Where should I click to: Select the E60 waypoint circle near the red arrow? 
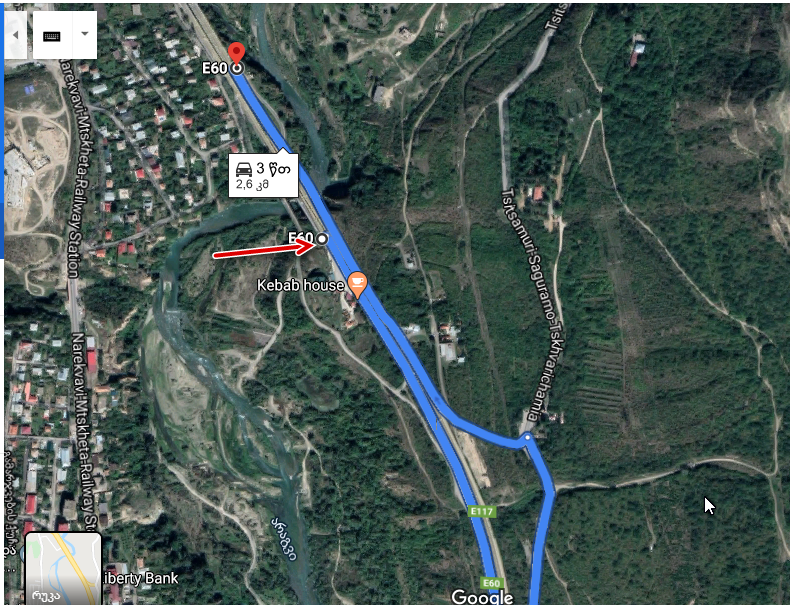click(x=322, y=239)
